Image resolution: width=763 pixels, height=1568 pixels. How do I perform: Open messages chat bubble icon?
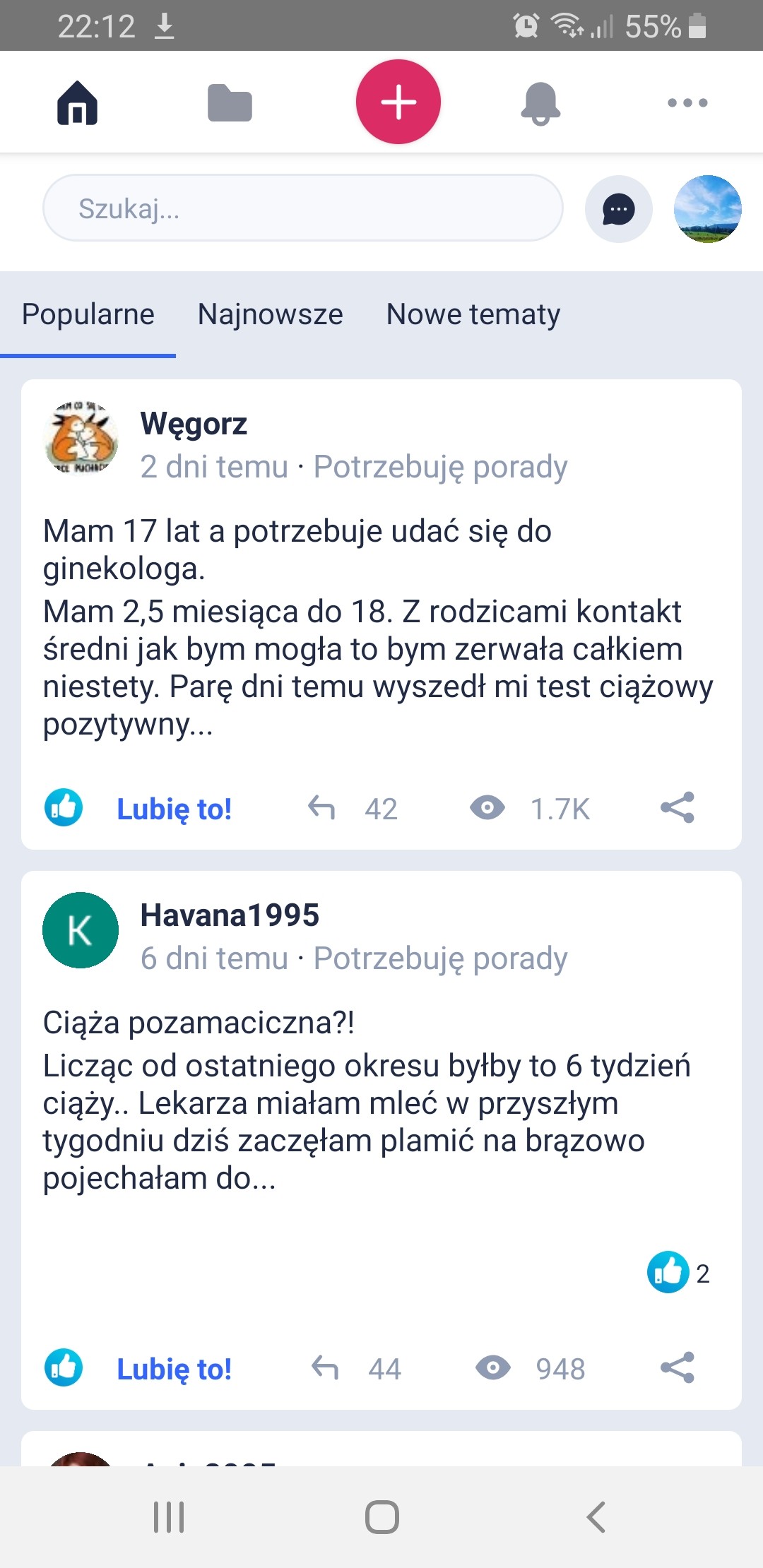coord(618,209)
